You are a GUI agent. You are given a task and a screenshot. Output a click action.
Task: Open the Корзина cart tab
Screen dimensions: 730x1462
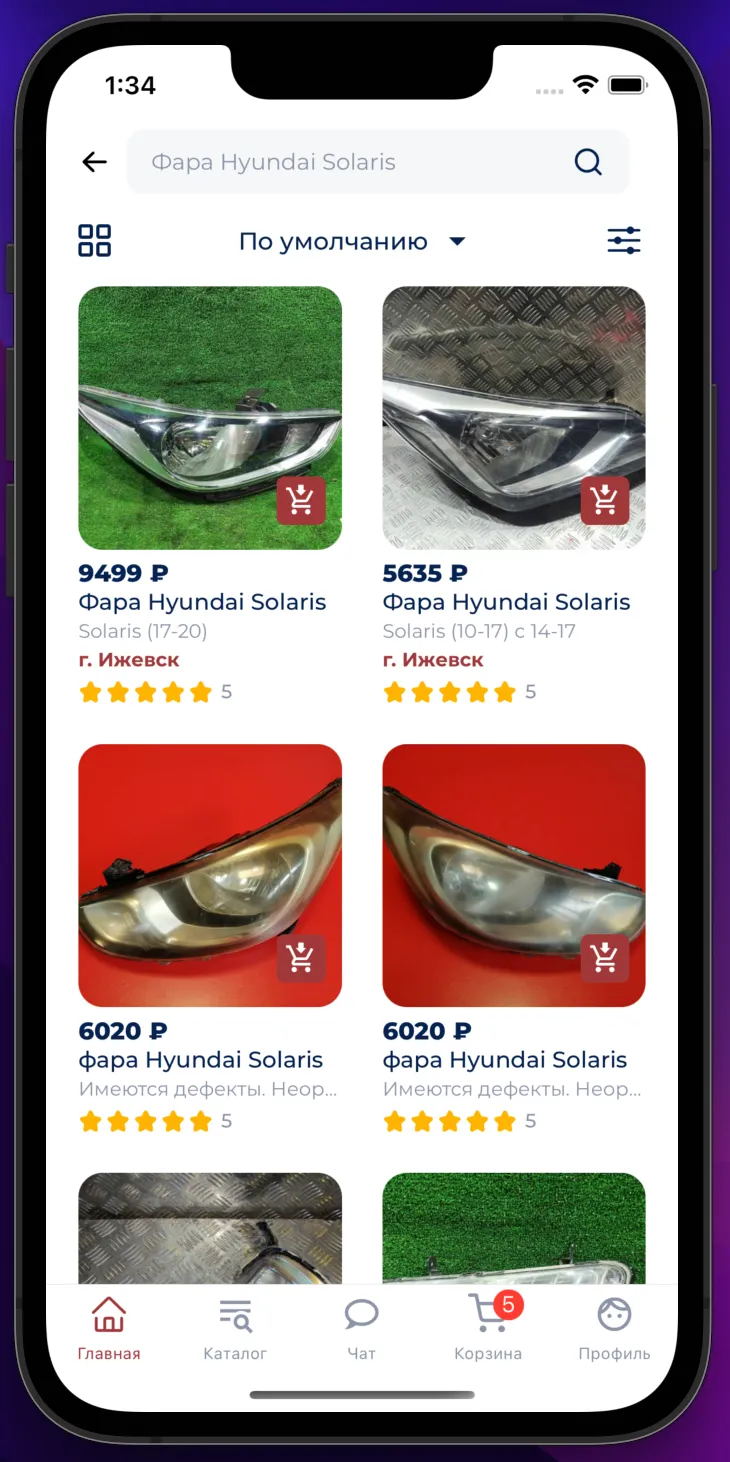coord(488,1329)
